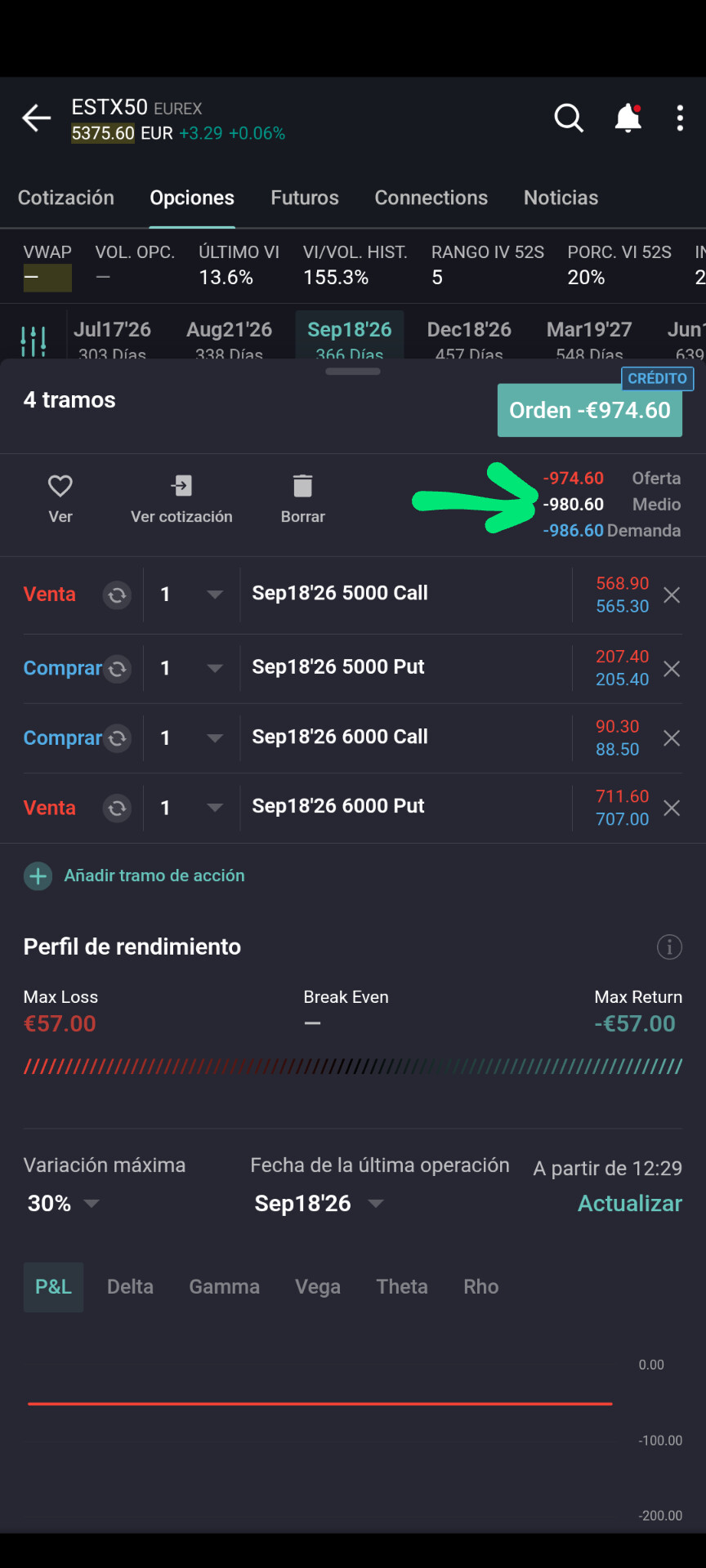Select the Dec18'26 expiration

pyautogui.click(x=469, y=330)
